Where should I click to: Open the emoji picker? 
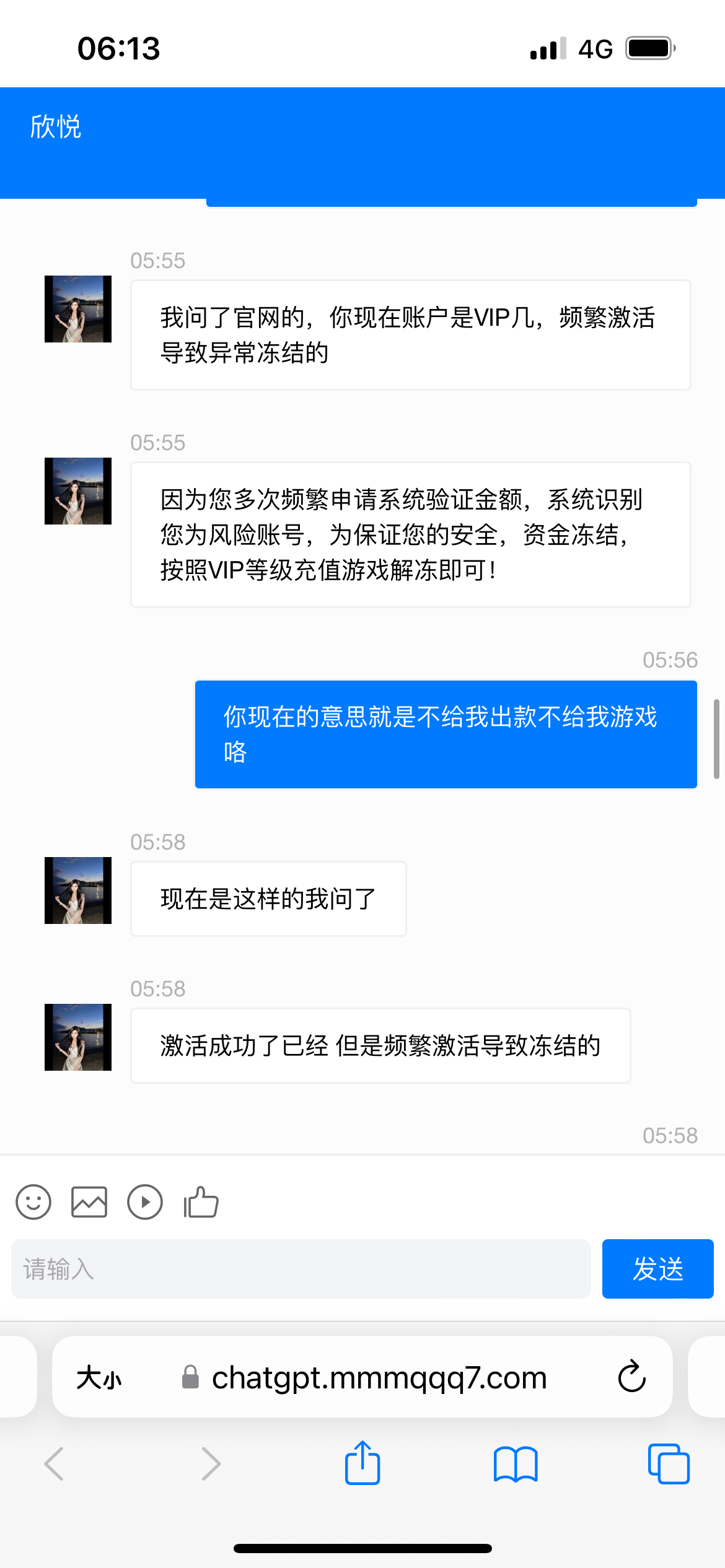coord(33,1202)
